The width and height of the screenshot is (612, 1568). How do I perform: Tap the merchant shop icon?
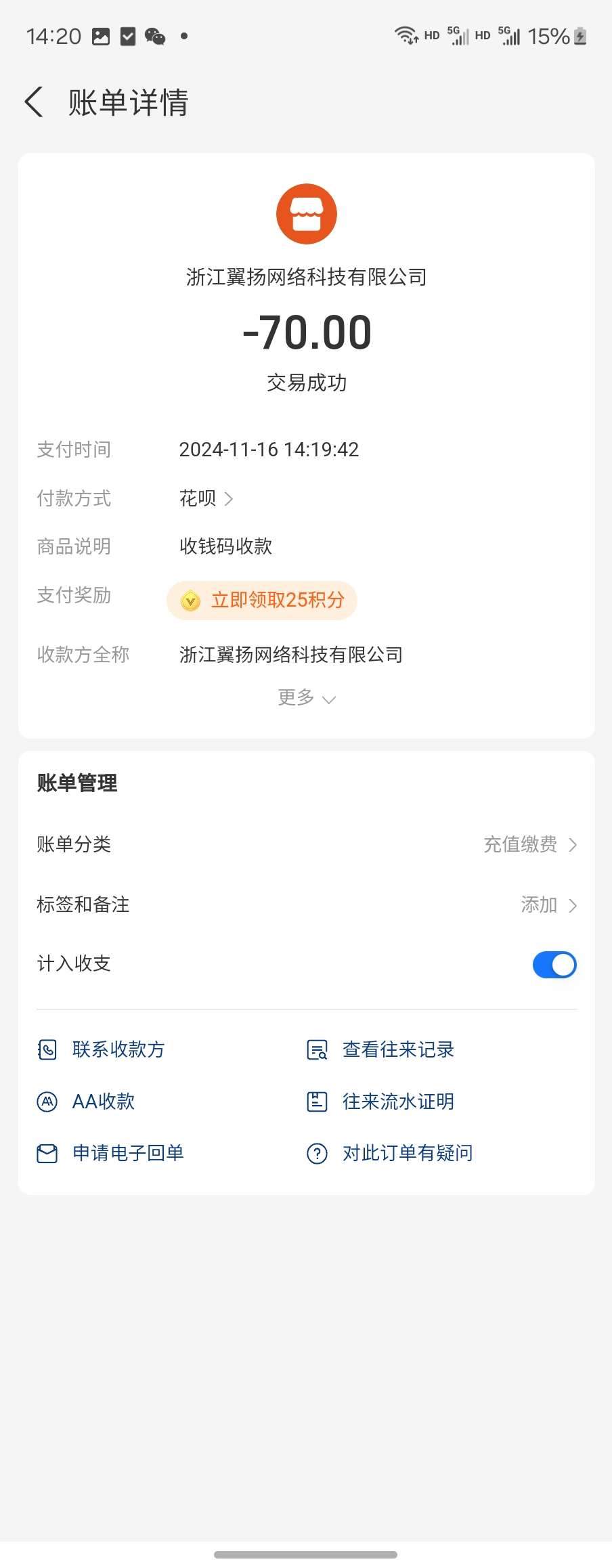click(x=307, y=214)
